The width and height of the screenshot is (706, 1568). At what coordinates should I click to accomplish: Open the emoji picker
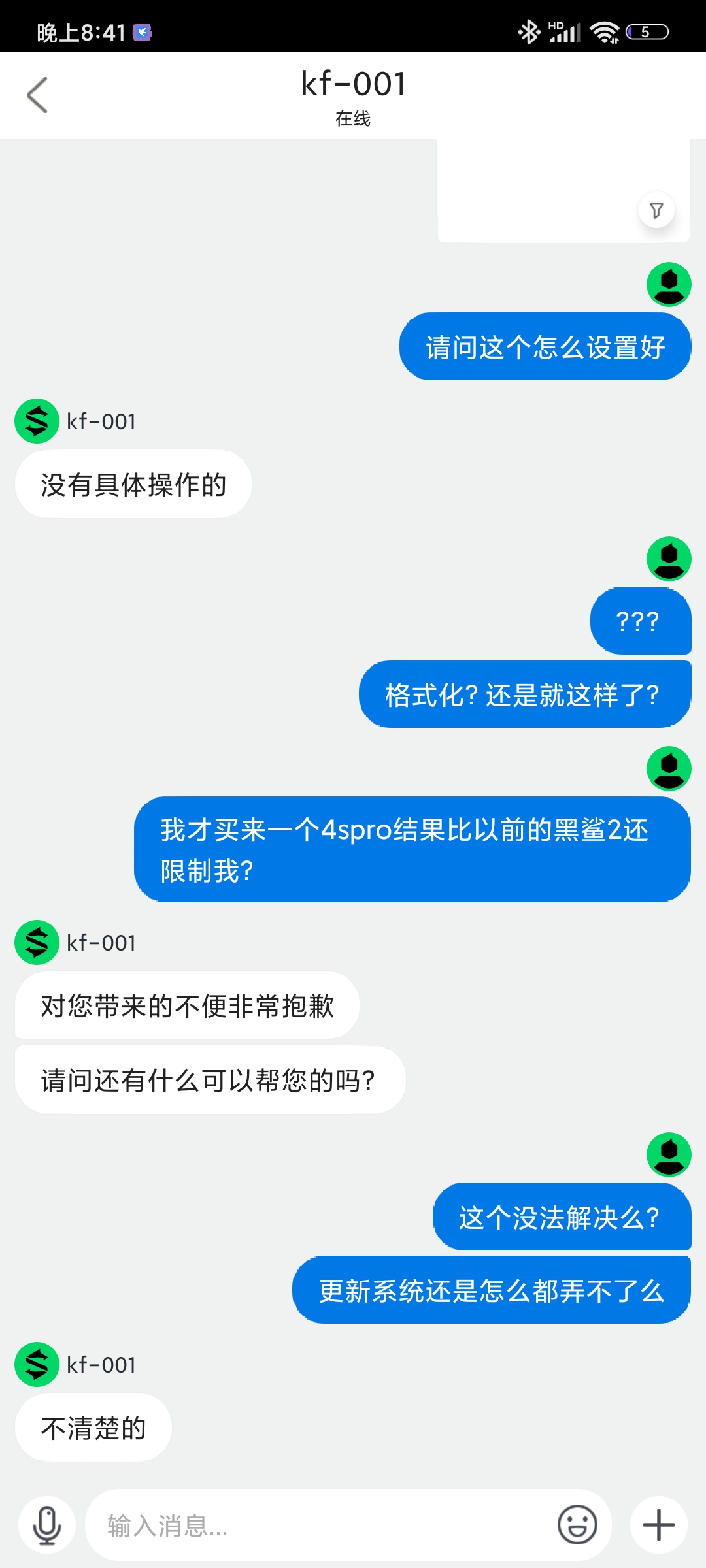pyautogui.click(x=577, y=1526)
